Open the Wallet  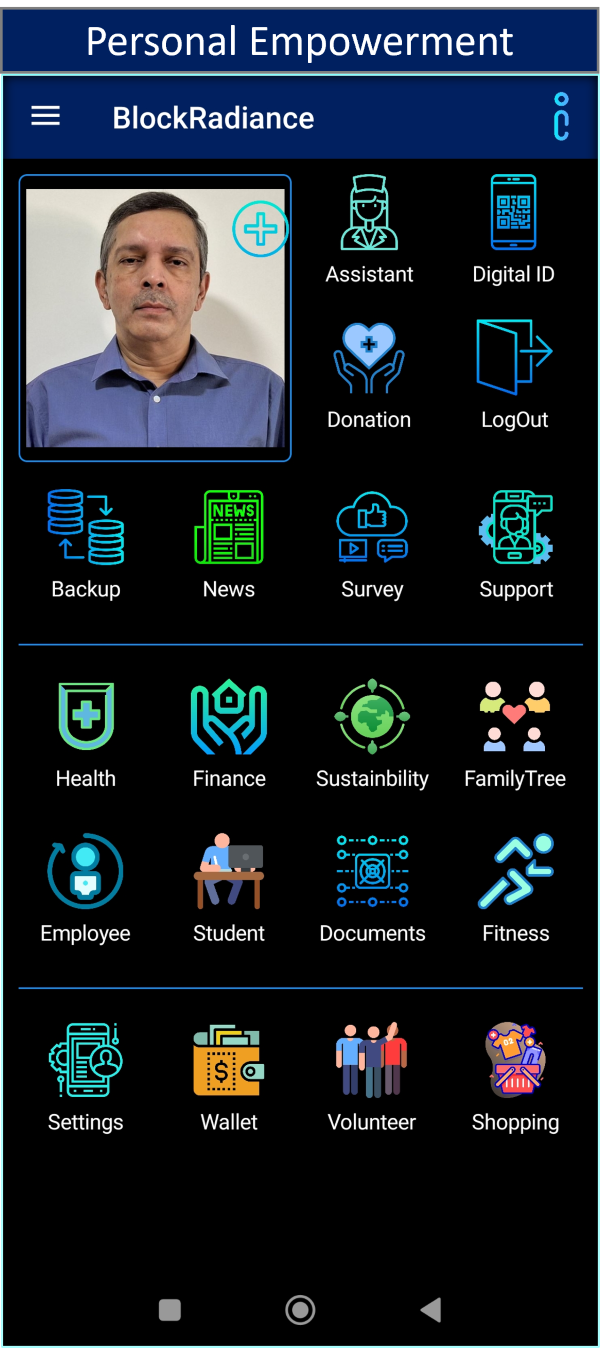point(229,1077)
